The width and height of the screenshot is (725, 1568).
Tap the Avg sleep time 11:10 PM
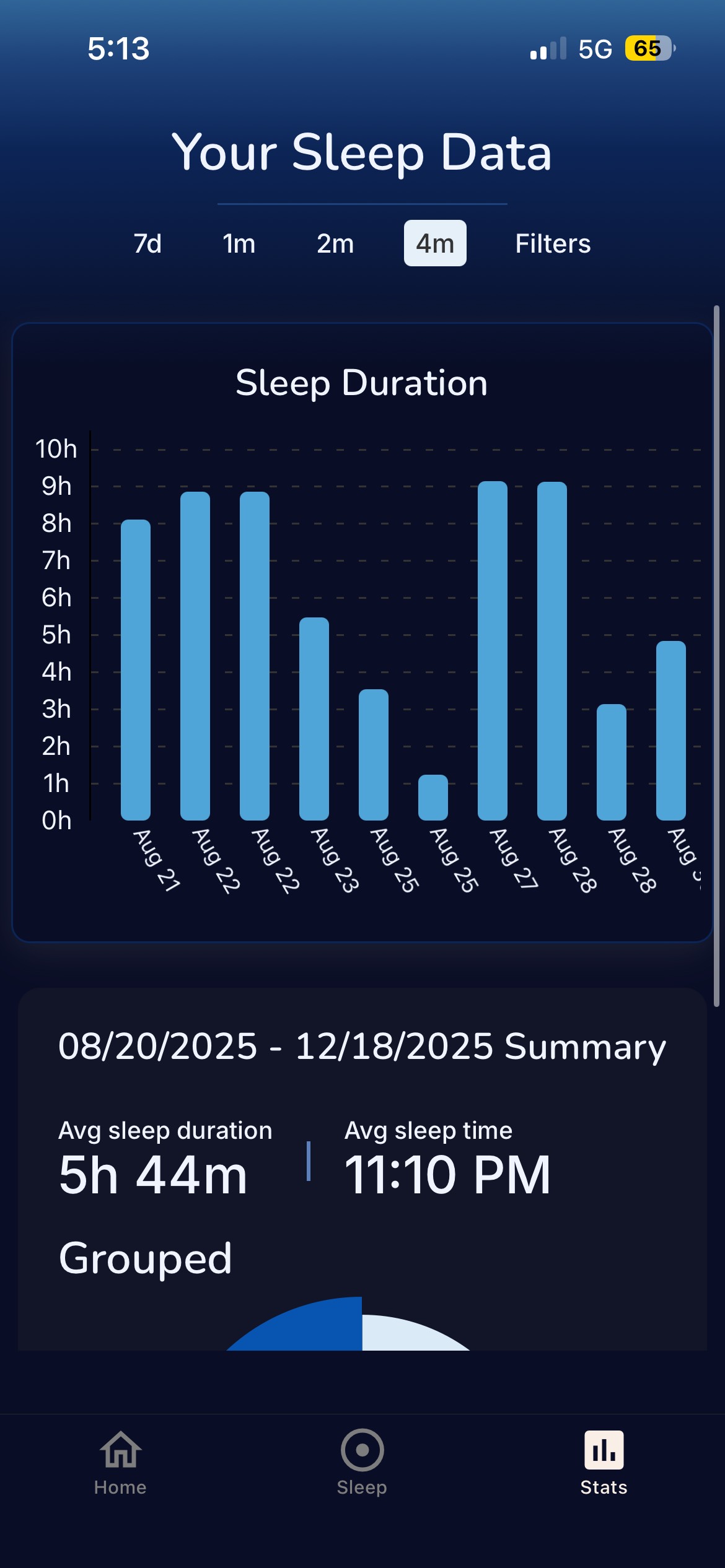[x=448, y=1174]
